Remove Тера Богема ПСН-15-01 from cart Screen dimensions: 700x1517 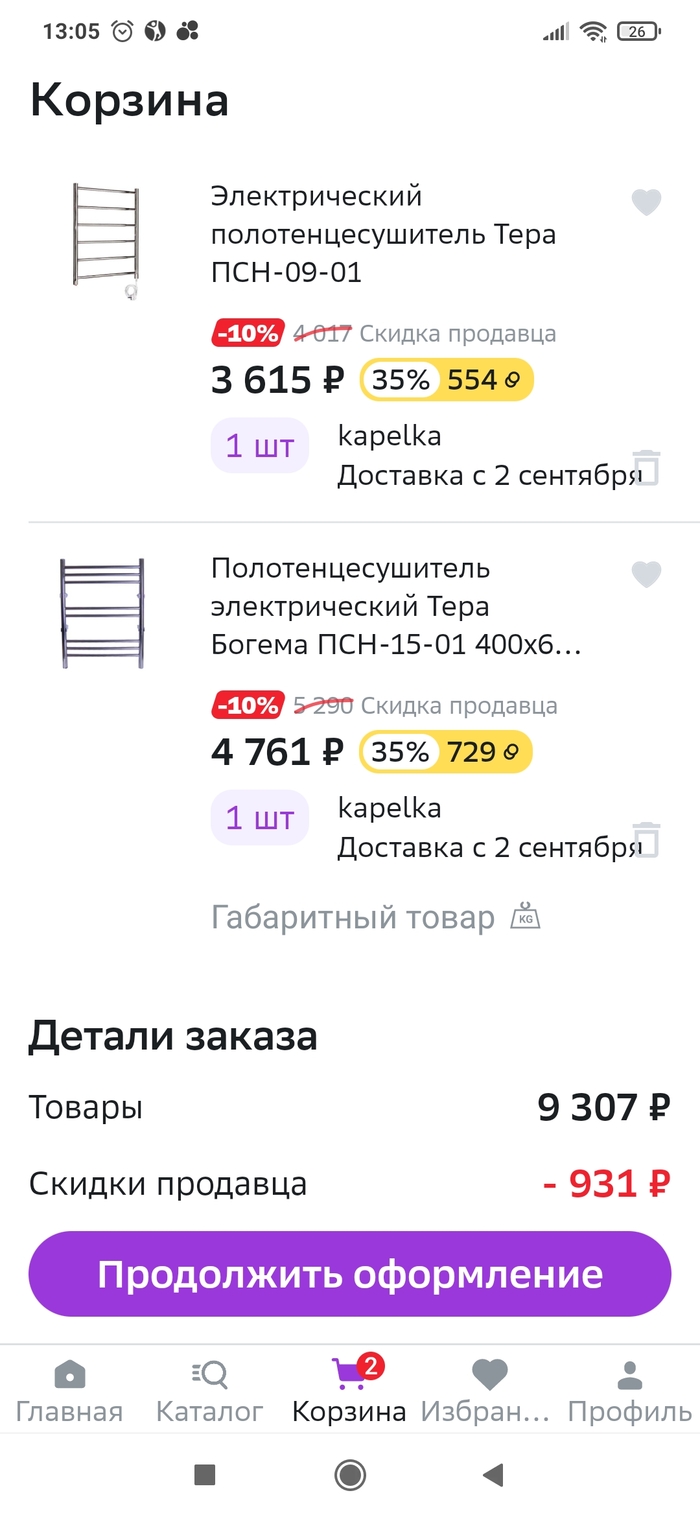point(647,839)
